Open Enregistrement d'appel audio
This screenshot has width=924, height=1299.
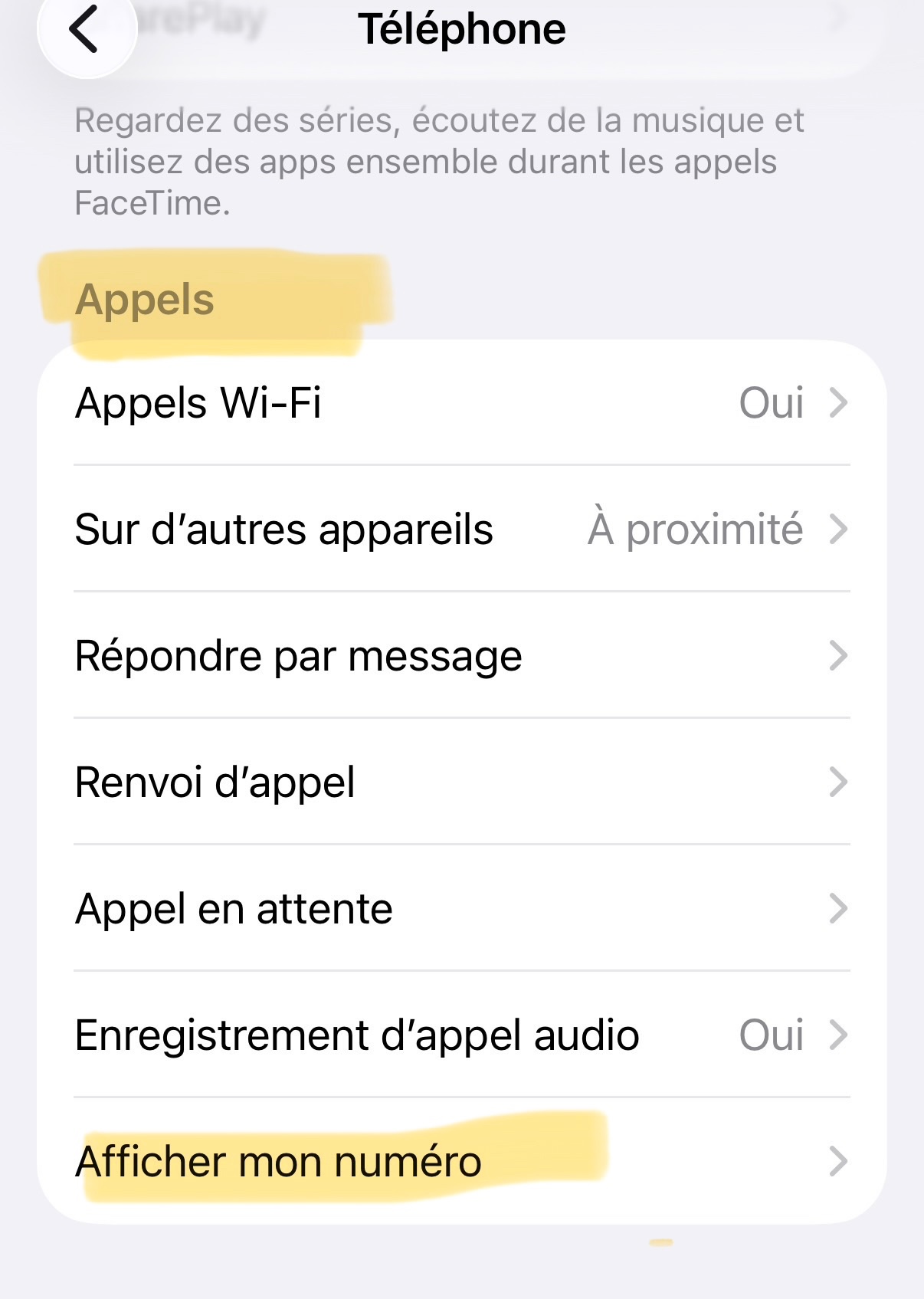pos(462,1035)
